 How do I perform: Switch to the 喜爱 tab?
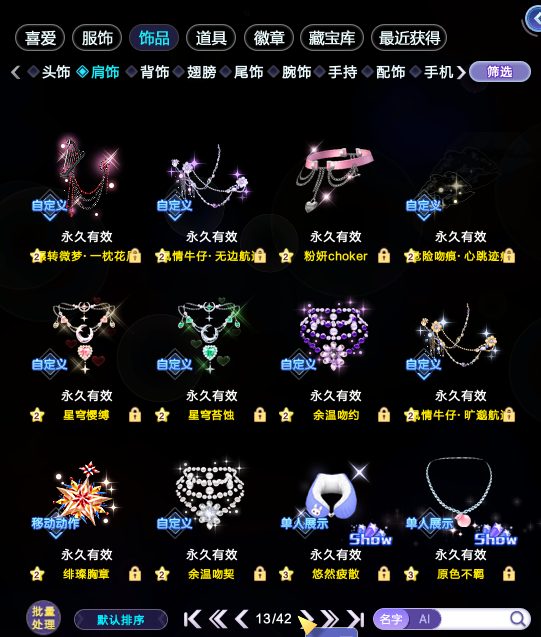click(40, 38)
